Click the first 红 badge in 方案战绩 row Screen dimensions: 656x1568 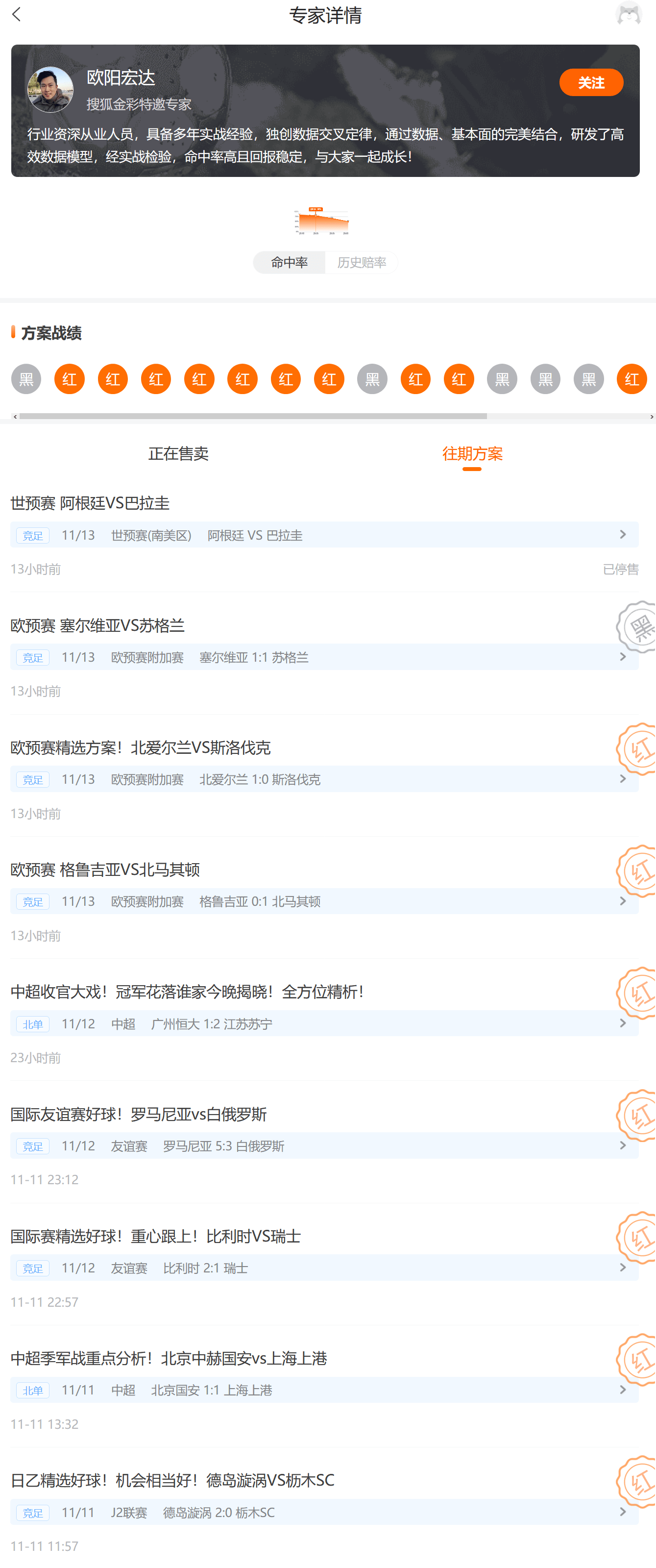coord(69,378)
